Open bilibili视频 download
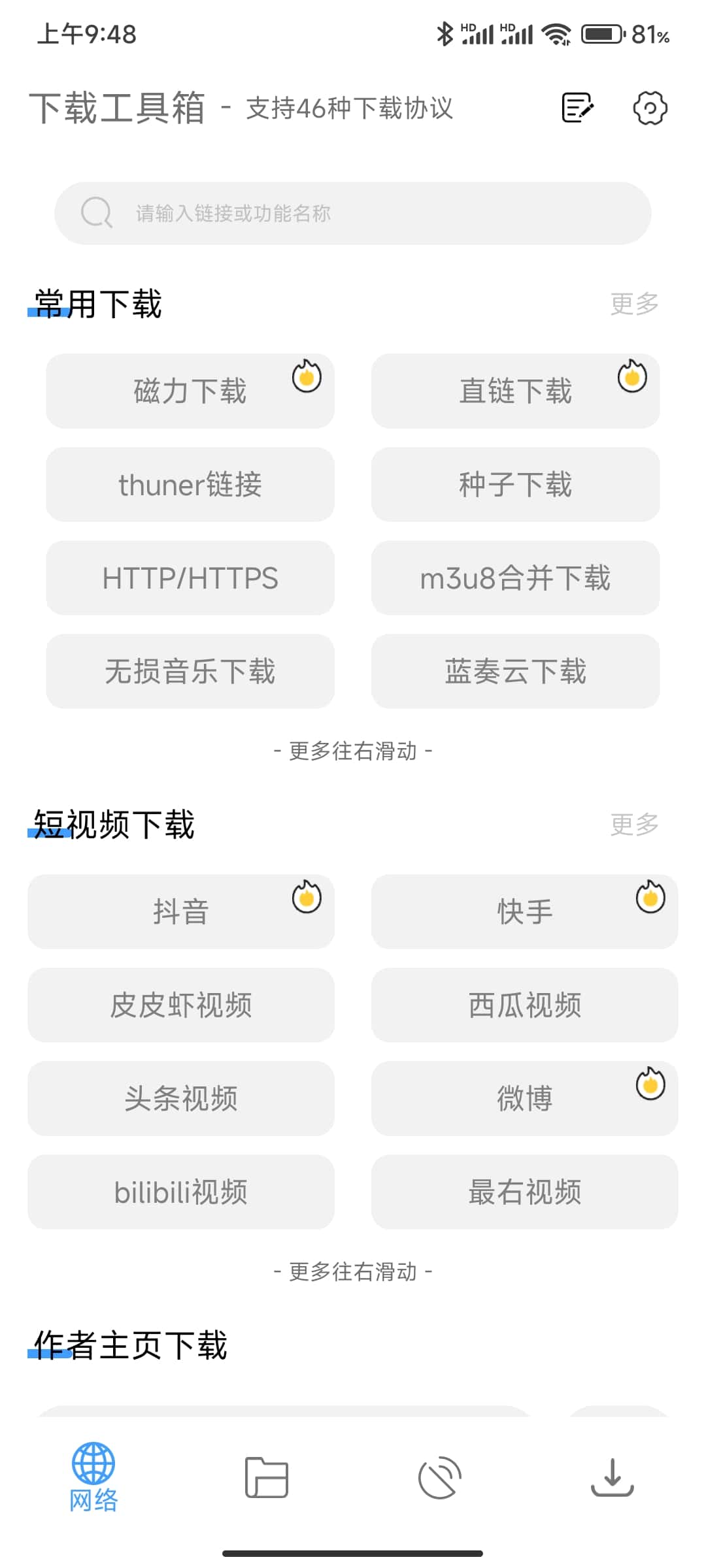 [180, 1192]
